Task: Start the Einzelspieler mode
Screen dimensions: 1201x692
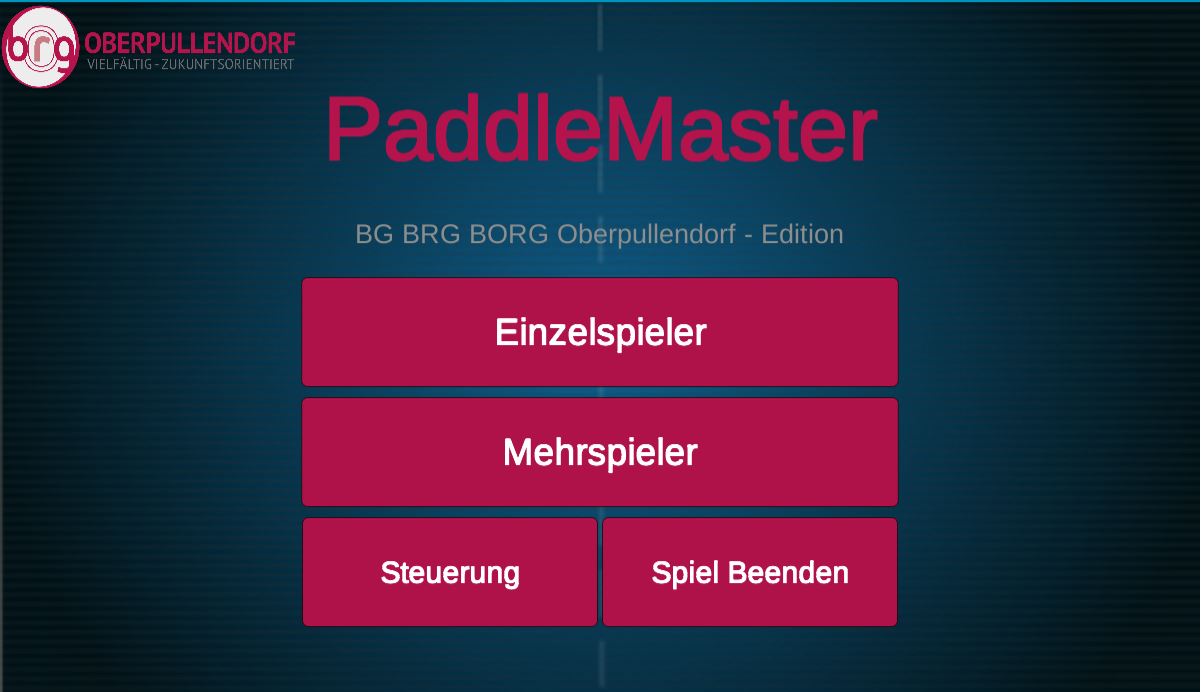Action: (600, 332)
